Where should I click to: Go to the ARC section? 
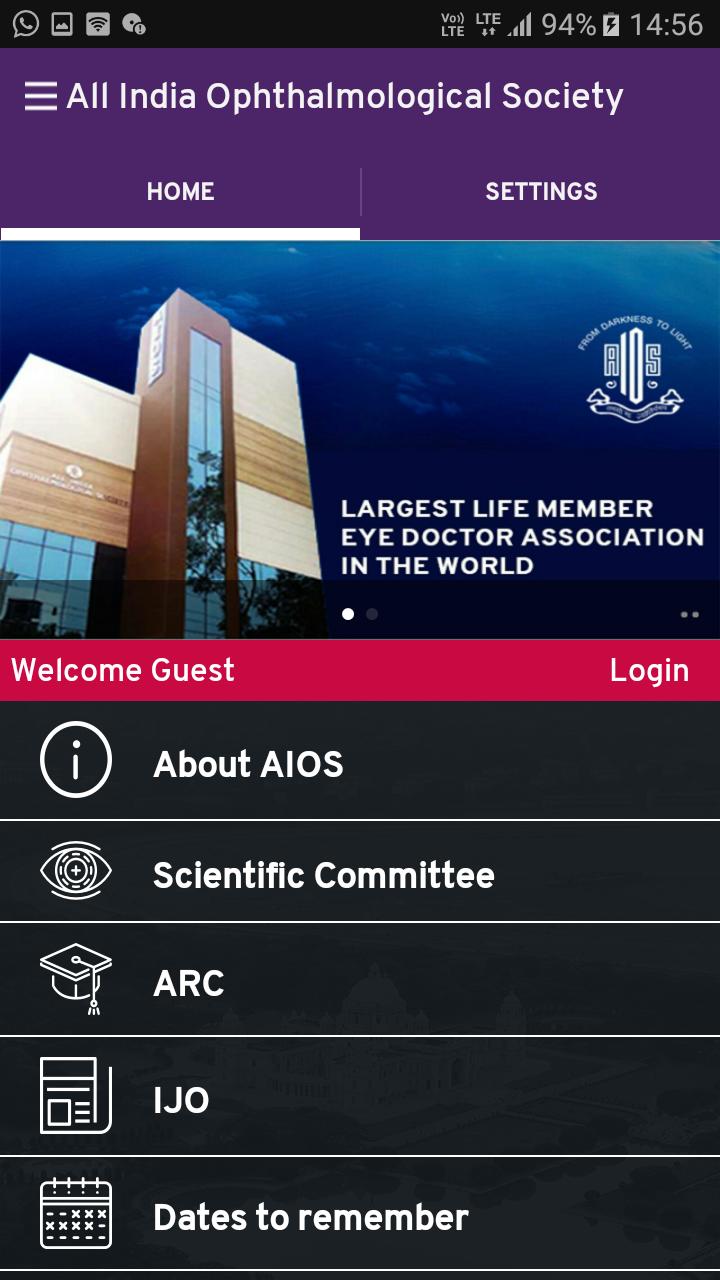360,983
